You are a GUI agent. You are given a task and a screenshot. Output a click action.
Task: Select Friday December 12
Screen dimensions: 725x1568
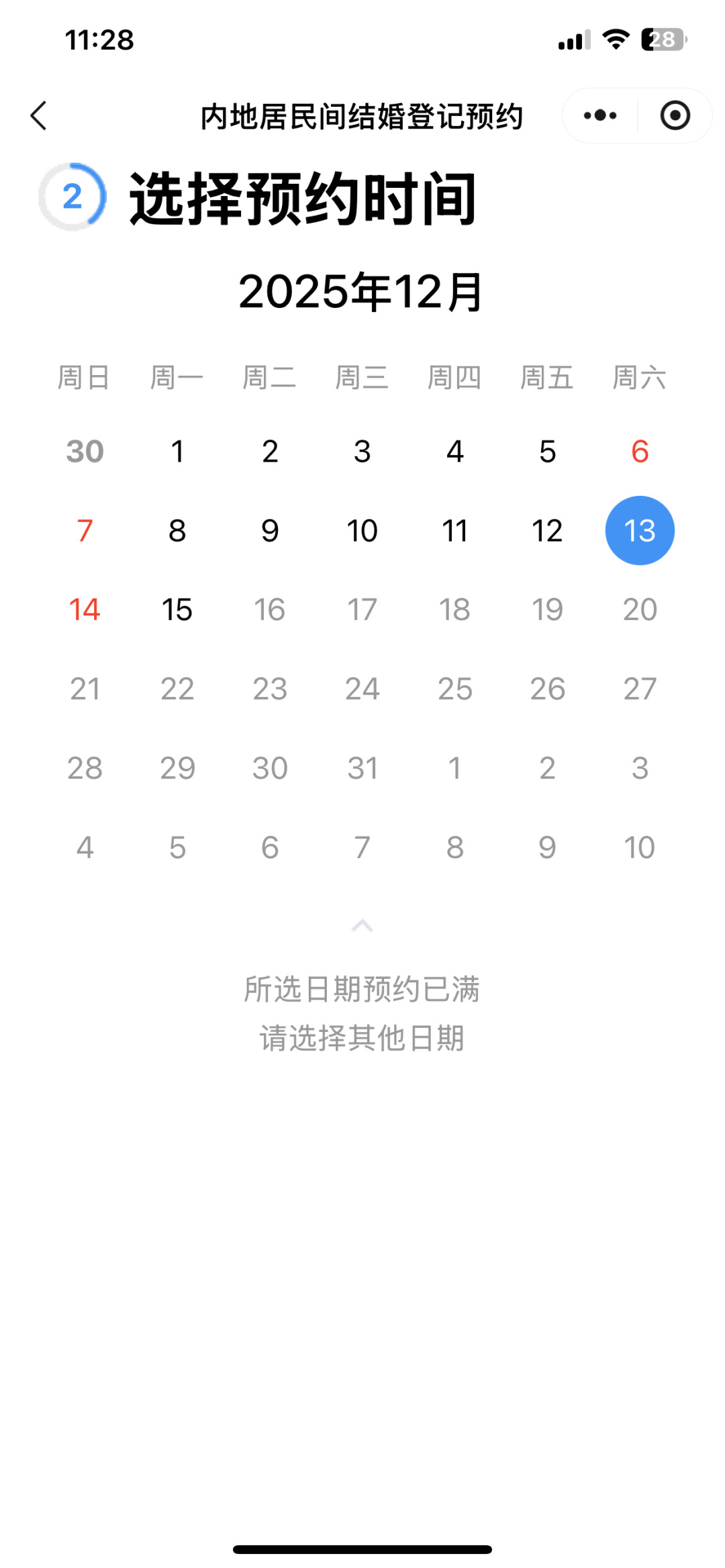[547, 531]
